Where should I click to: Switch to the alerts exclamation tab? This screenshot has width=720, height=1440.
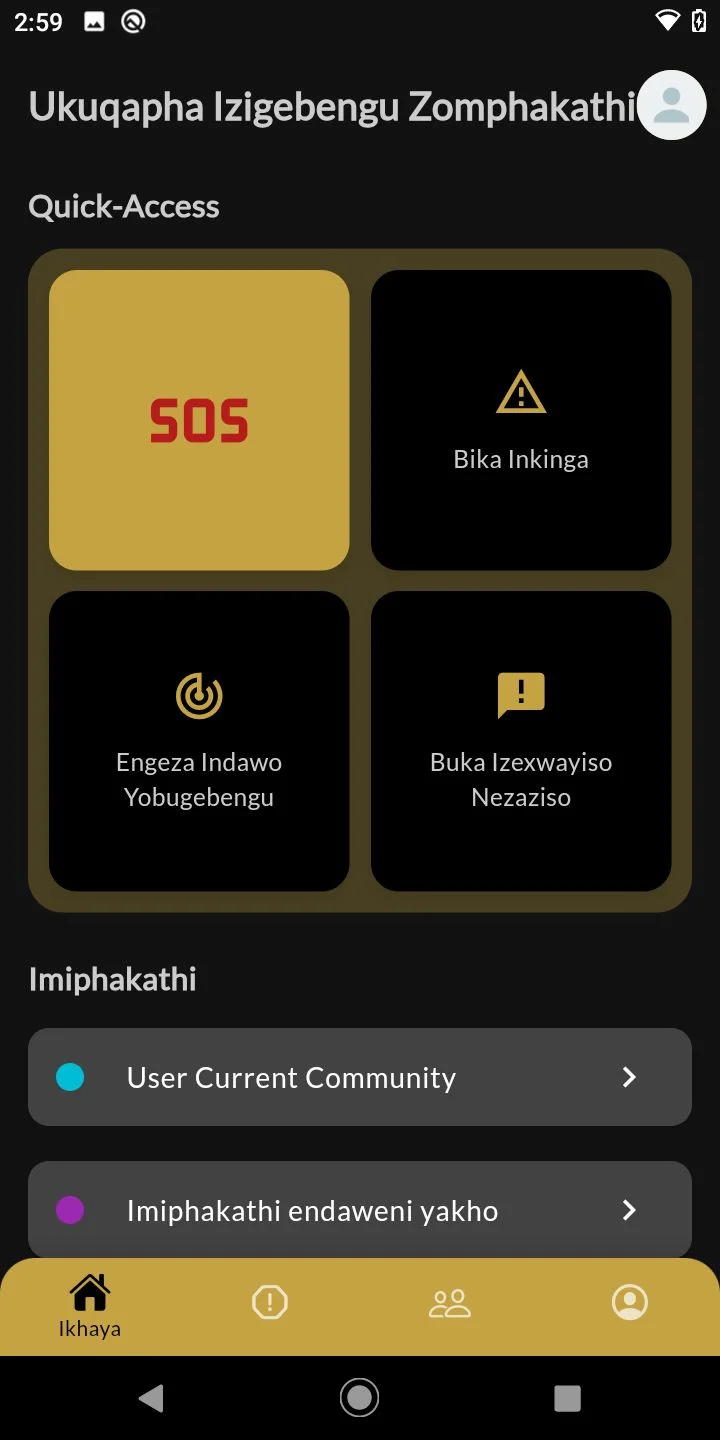tap(270, 1302)
